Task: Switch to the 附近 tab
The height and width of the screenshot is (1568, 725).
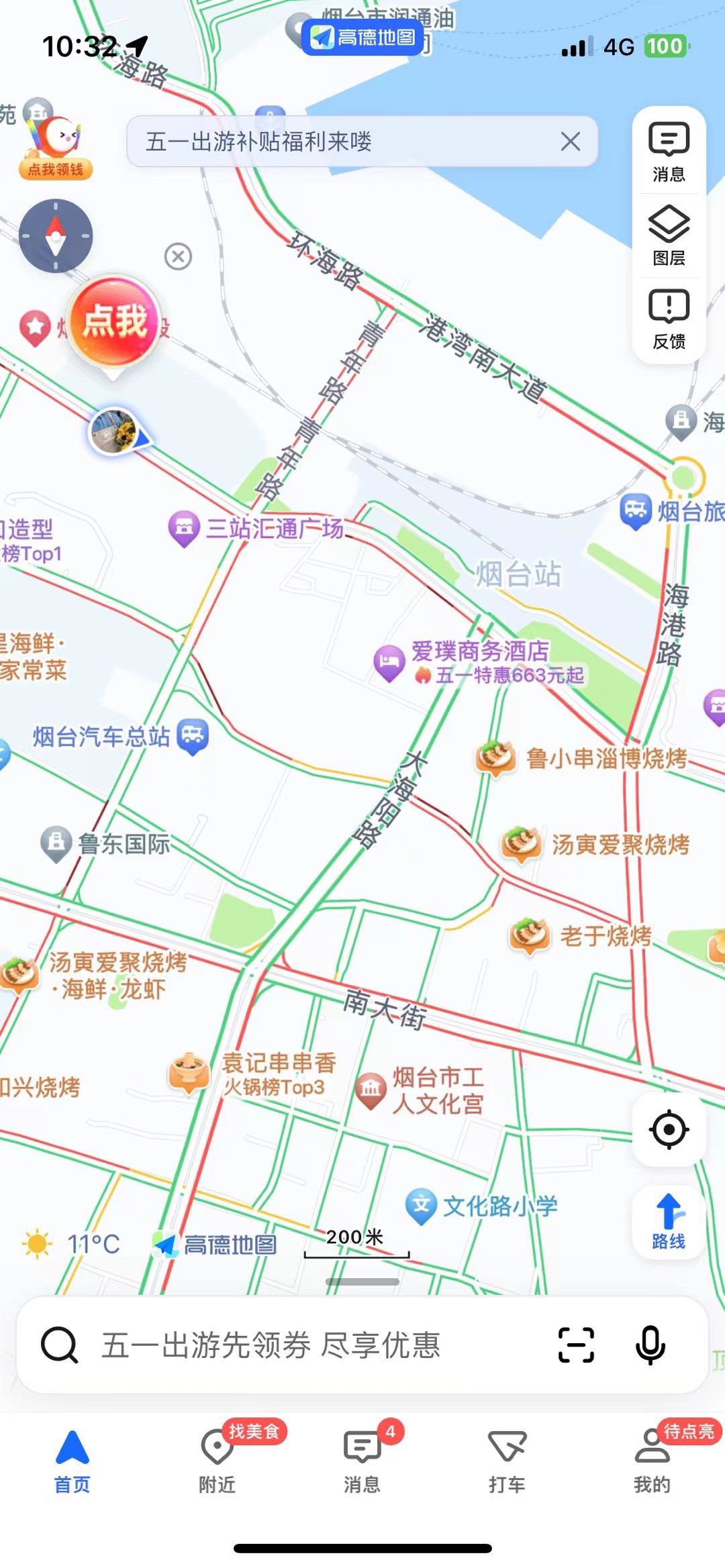Action: 217,1458
